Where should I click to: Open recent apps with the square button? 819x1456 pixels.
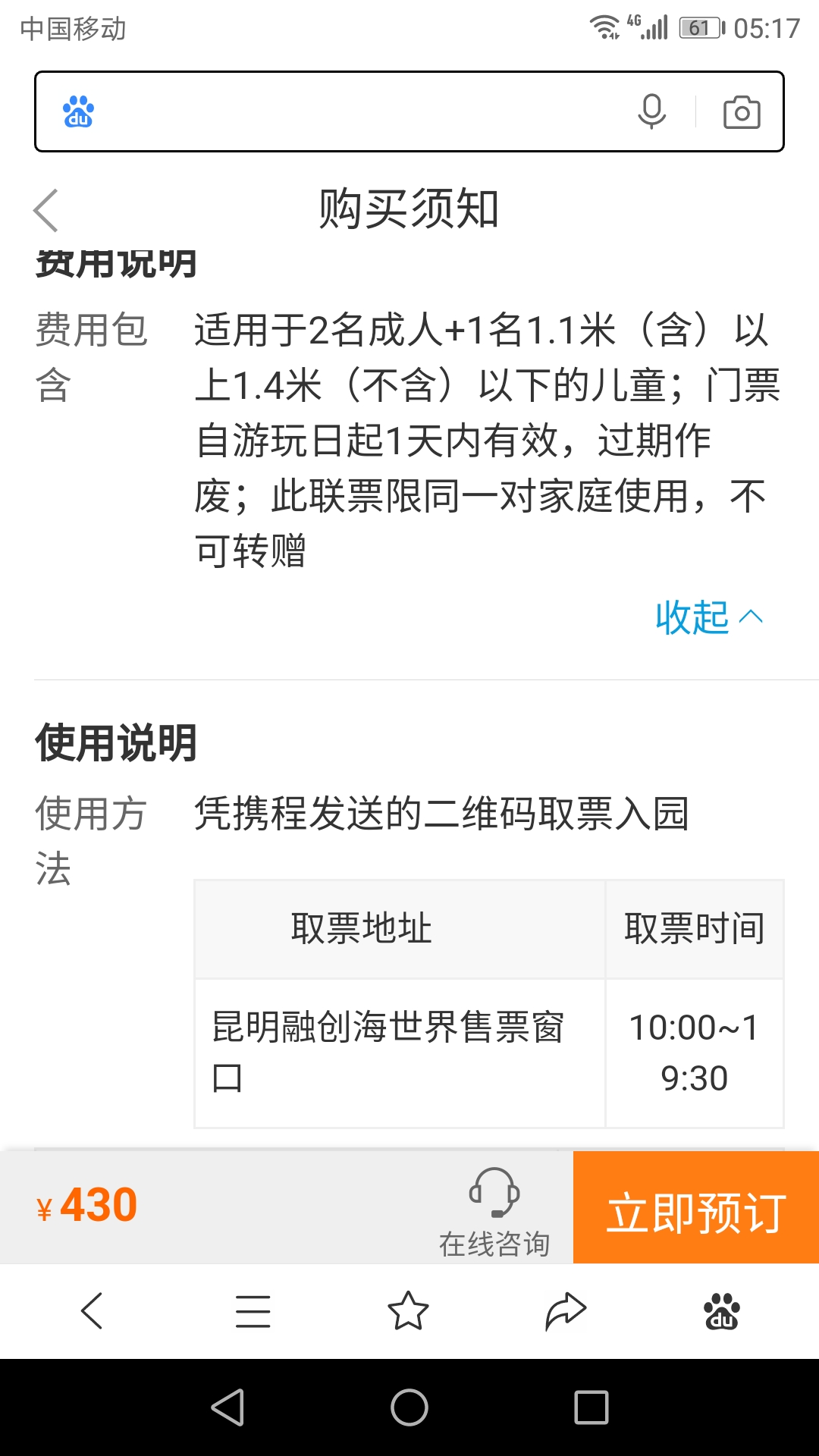tap(591, 1407)
